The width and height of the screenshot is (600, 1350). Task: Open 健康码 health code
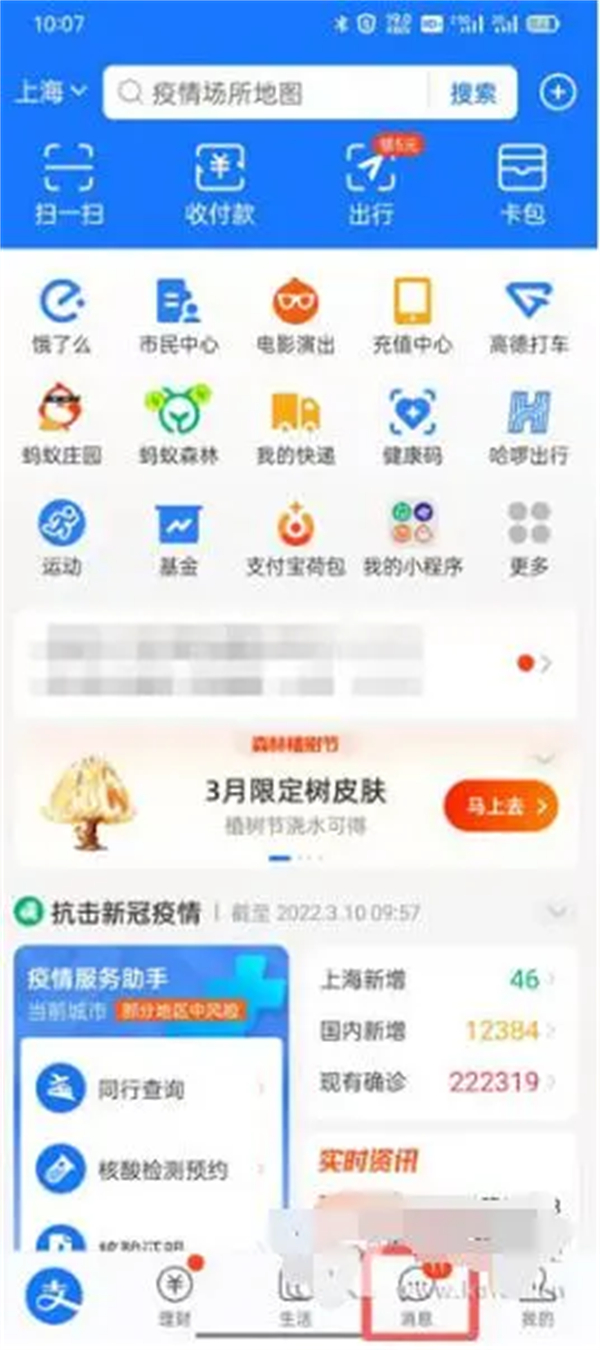point(412,426)
